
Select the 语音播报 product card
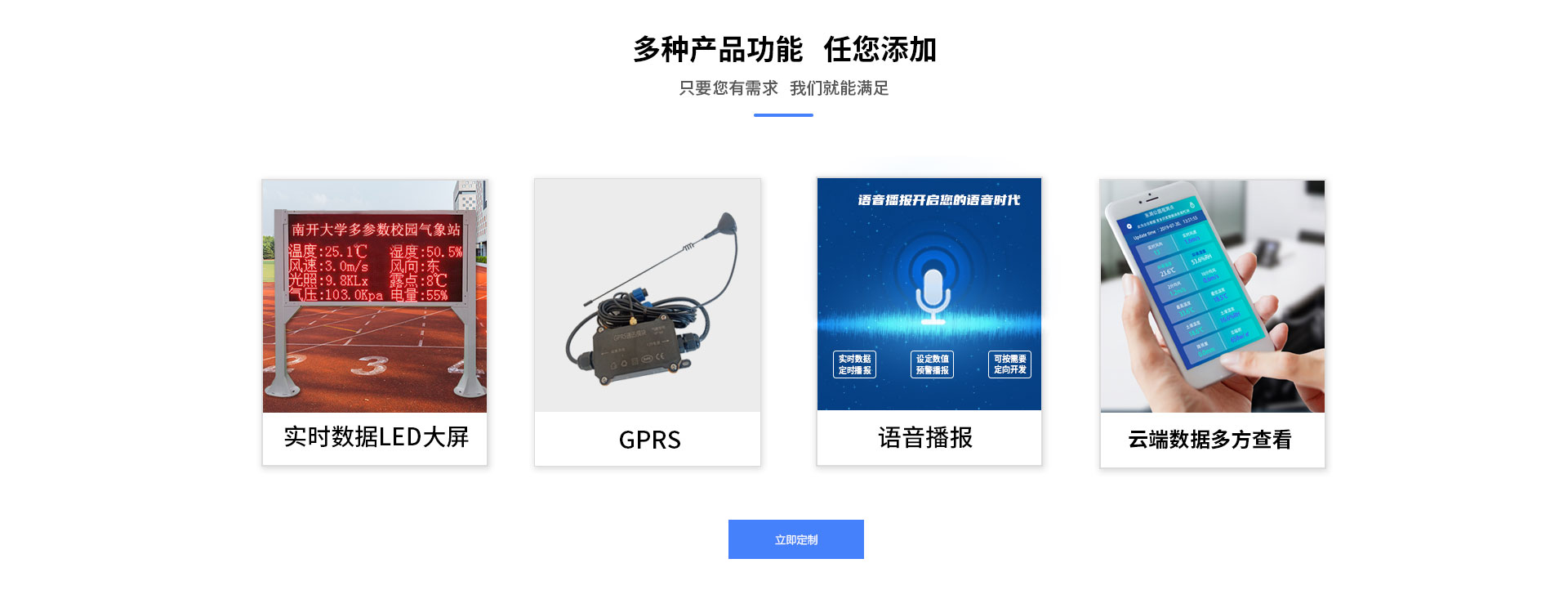click(x=929, y=322)
